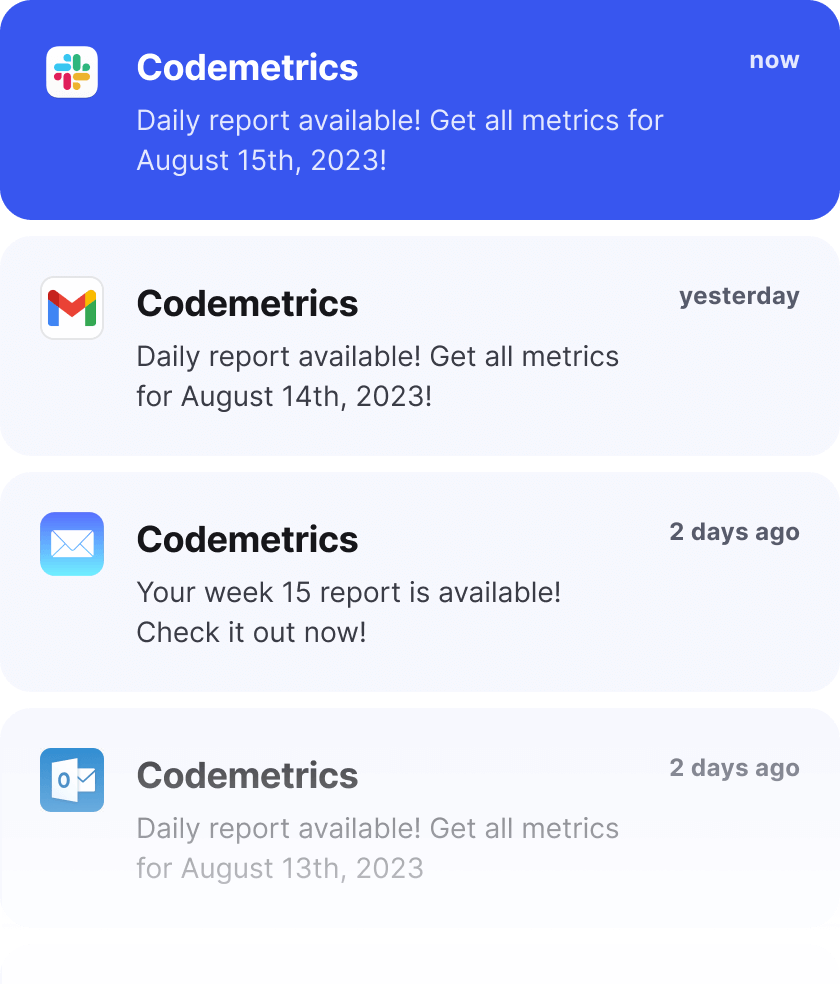840x984 pixels.
Task: Open the Codemetrics Gmail notification
Action: 420,345
